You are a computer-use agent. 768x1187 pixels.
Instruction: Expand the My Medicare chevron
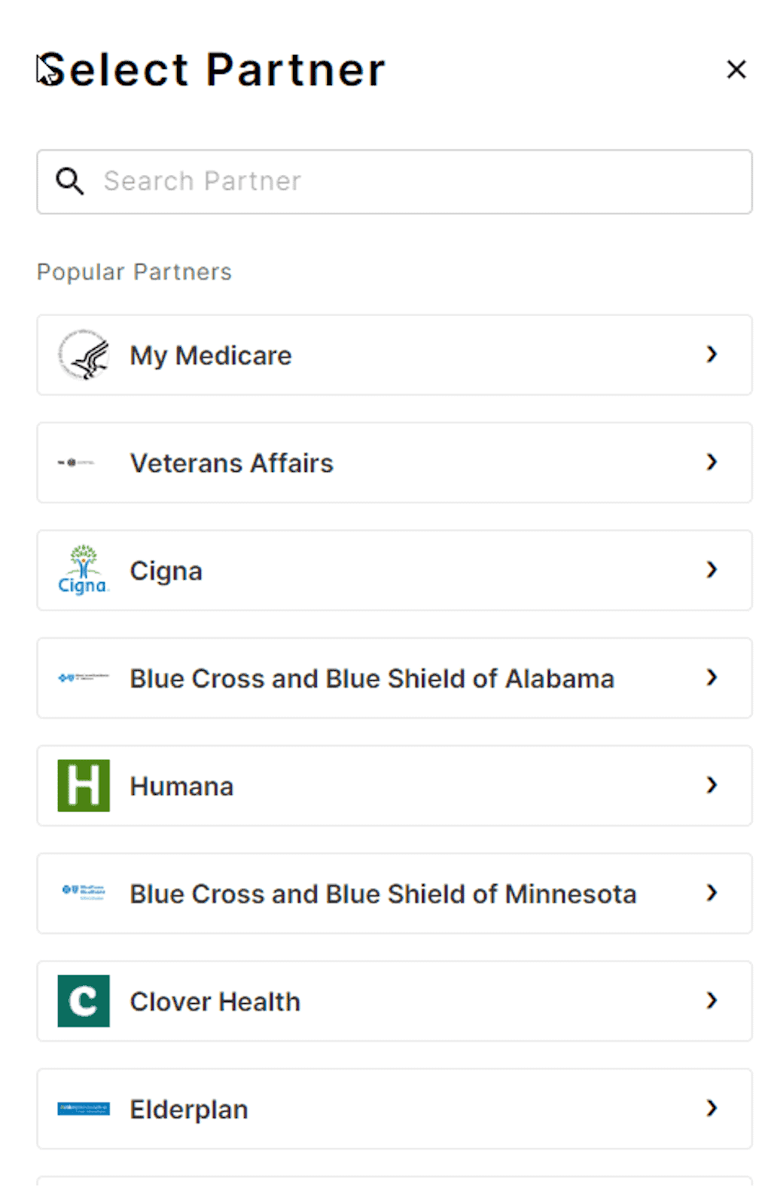tap(712, 355)
